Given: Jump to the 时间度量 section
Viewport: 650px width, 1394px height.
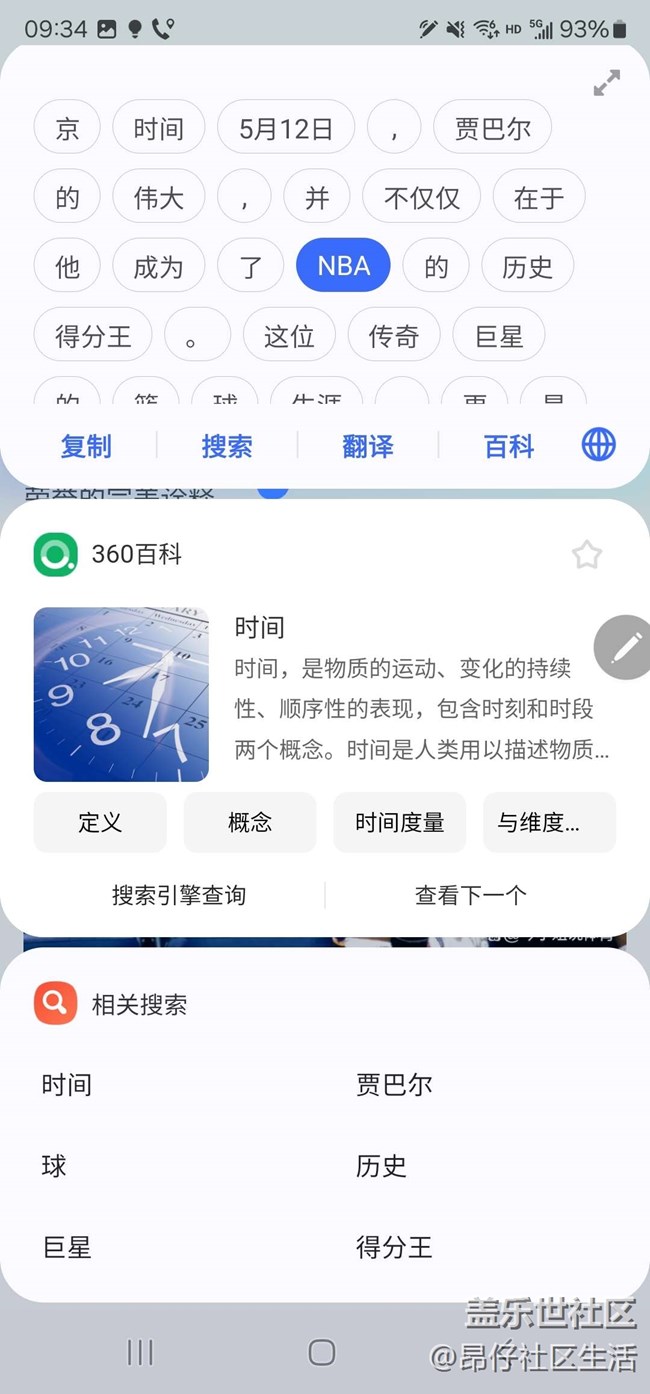Looking at the screenshot, I should coord(400,823).
